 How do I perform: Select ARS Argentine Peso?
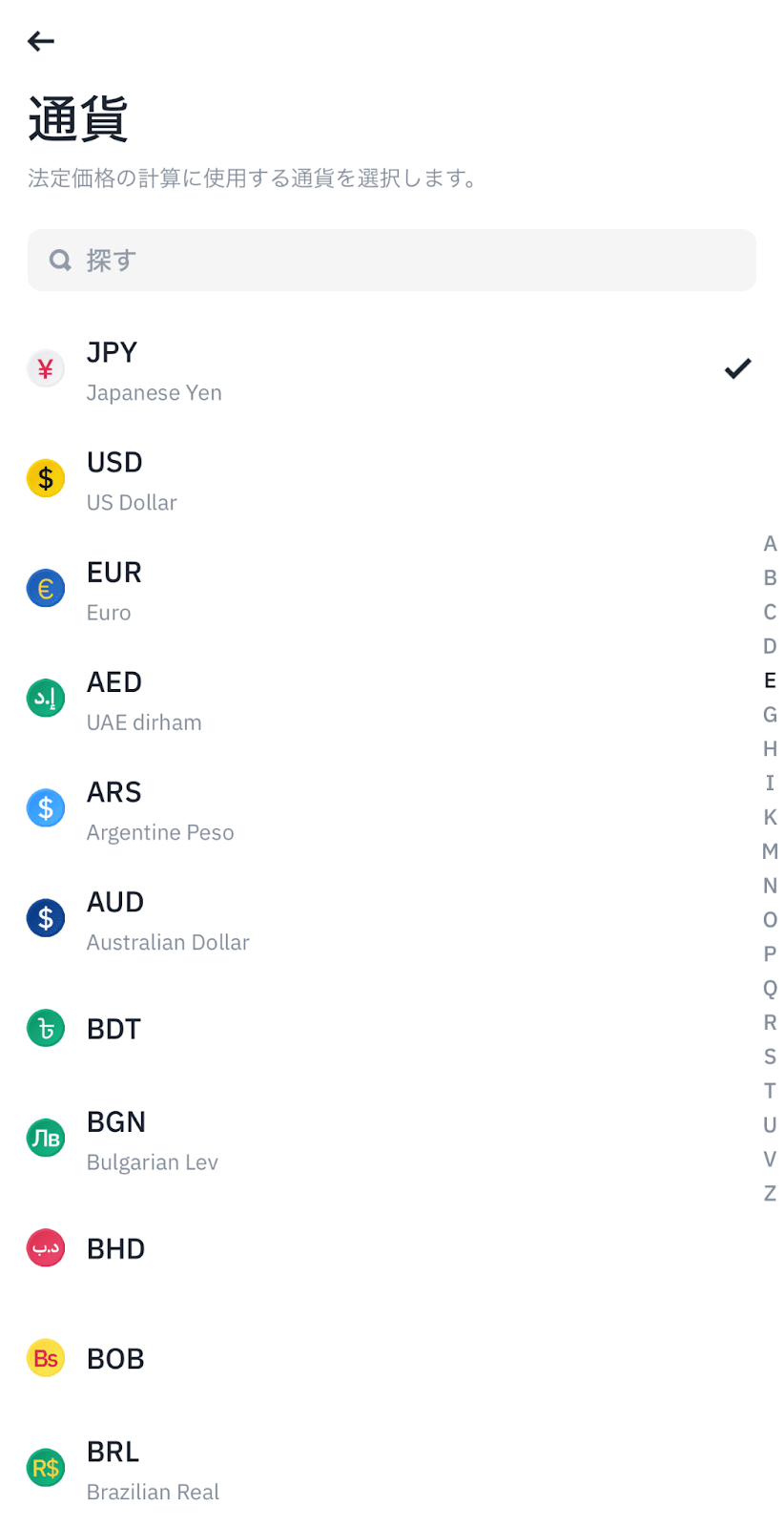[392, 808]
